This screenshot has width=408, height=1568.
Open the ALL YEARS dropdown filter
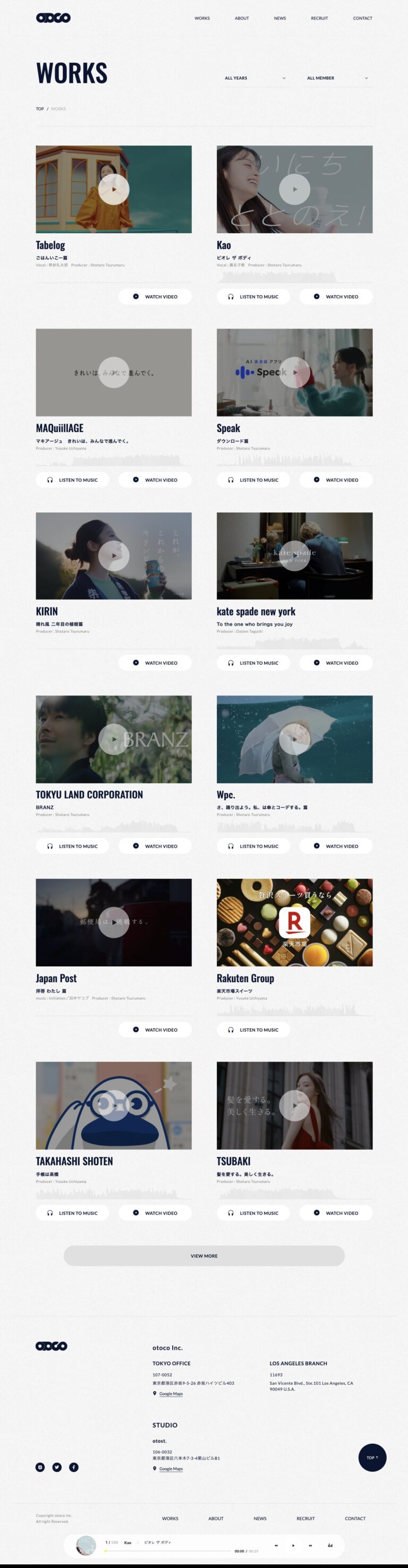pyautogui.click(x=254, y=78)
